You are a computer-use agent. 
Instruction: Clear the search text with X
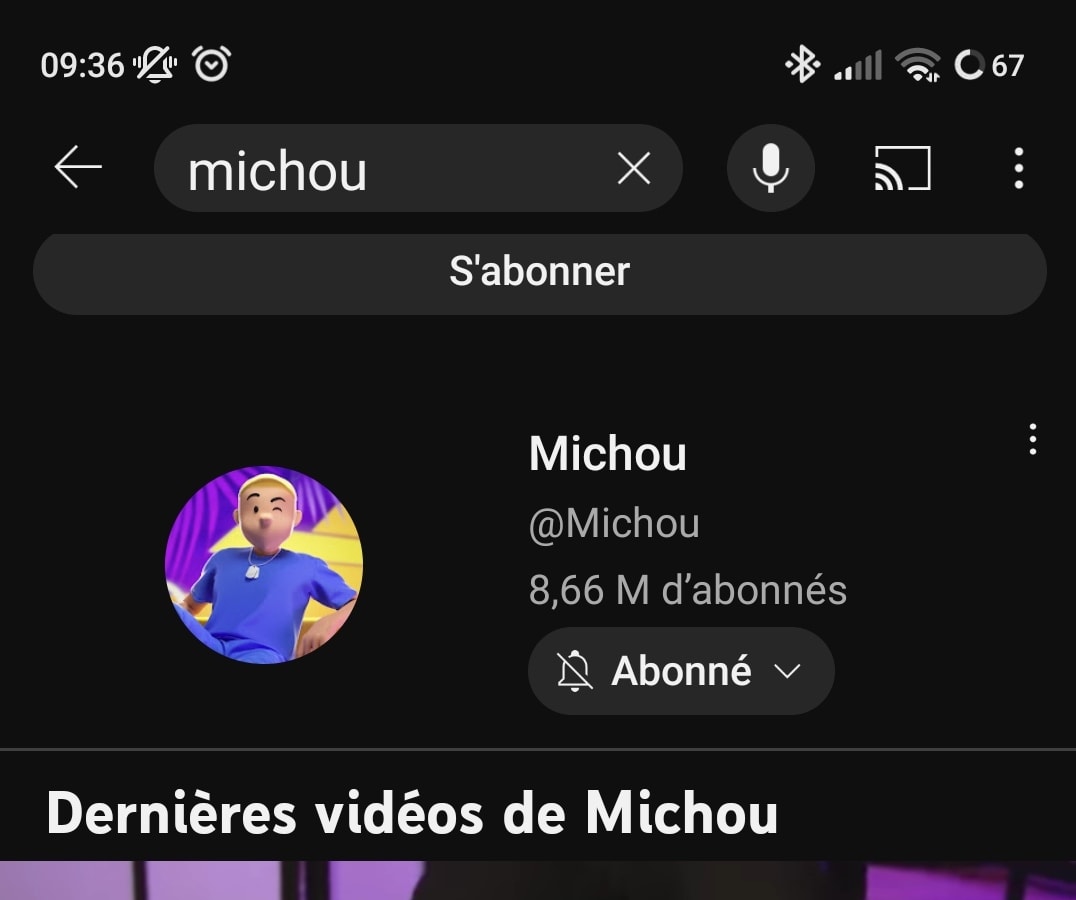tap(634, 169)
